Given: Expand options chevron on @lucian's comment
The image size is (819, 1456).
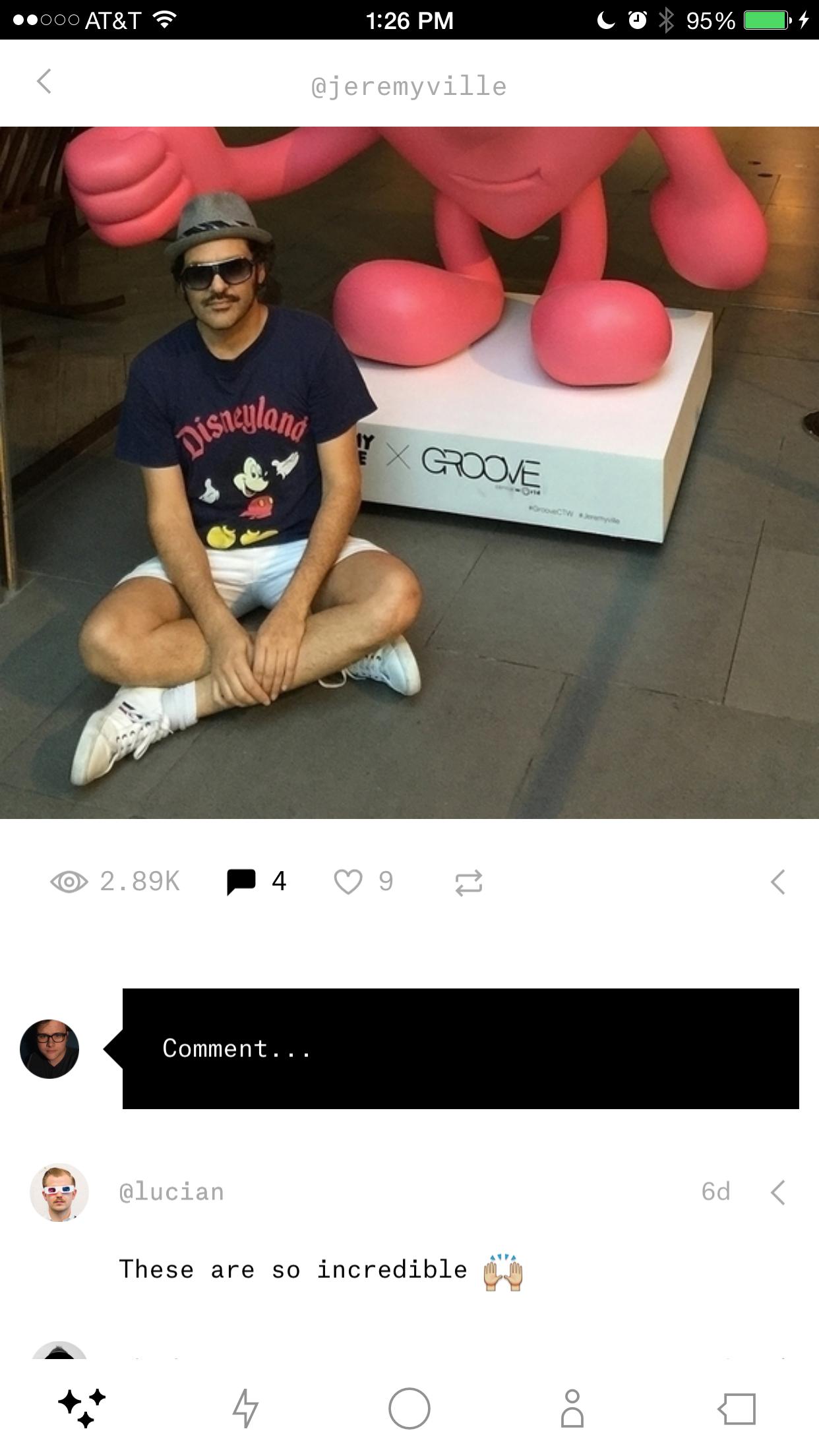Looking at the screenshot, I should (778, 1192).
